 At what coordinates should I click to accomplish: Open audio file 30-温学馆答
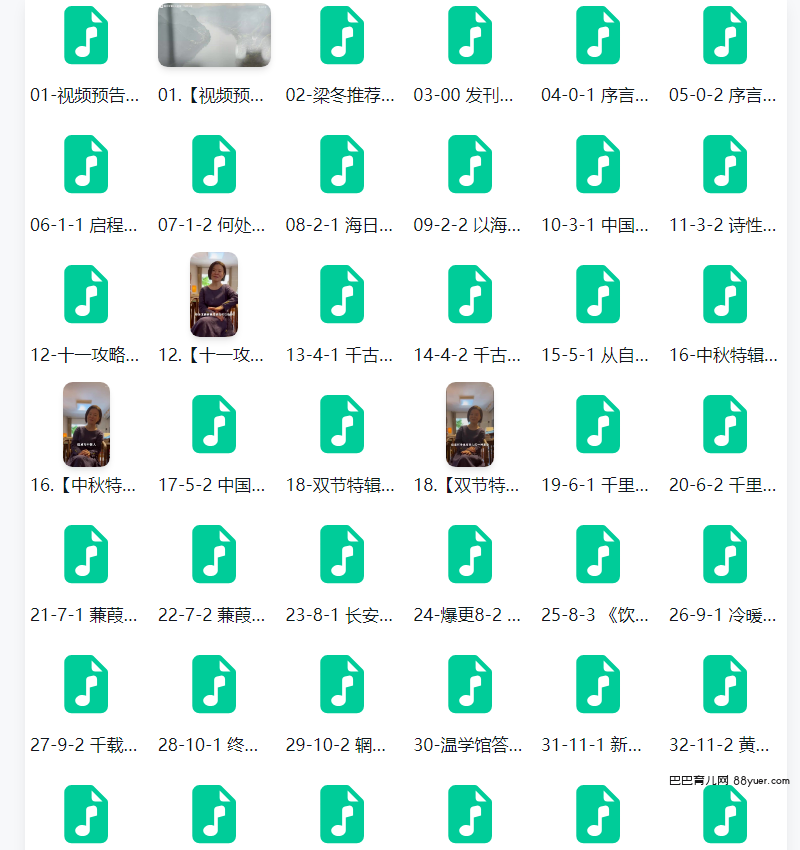tap(470, 684)
